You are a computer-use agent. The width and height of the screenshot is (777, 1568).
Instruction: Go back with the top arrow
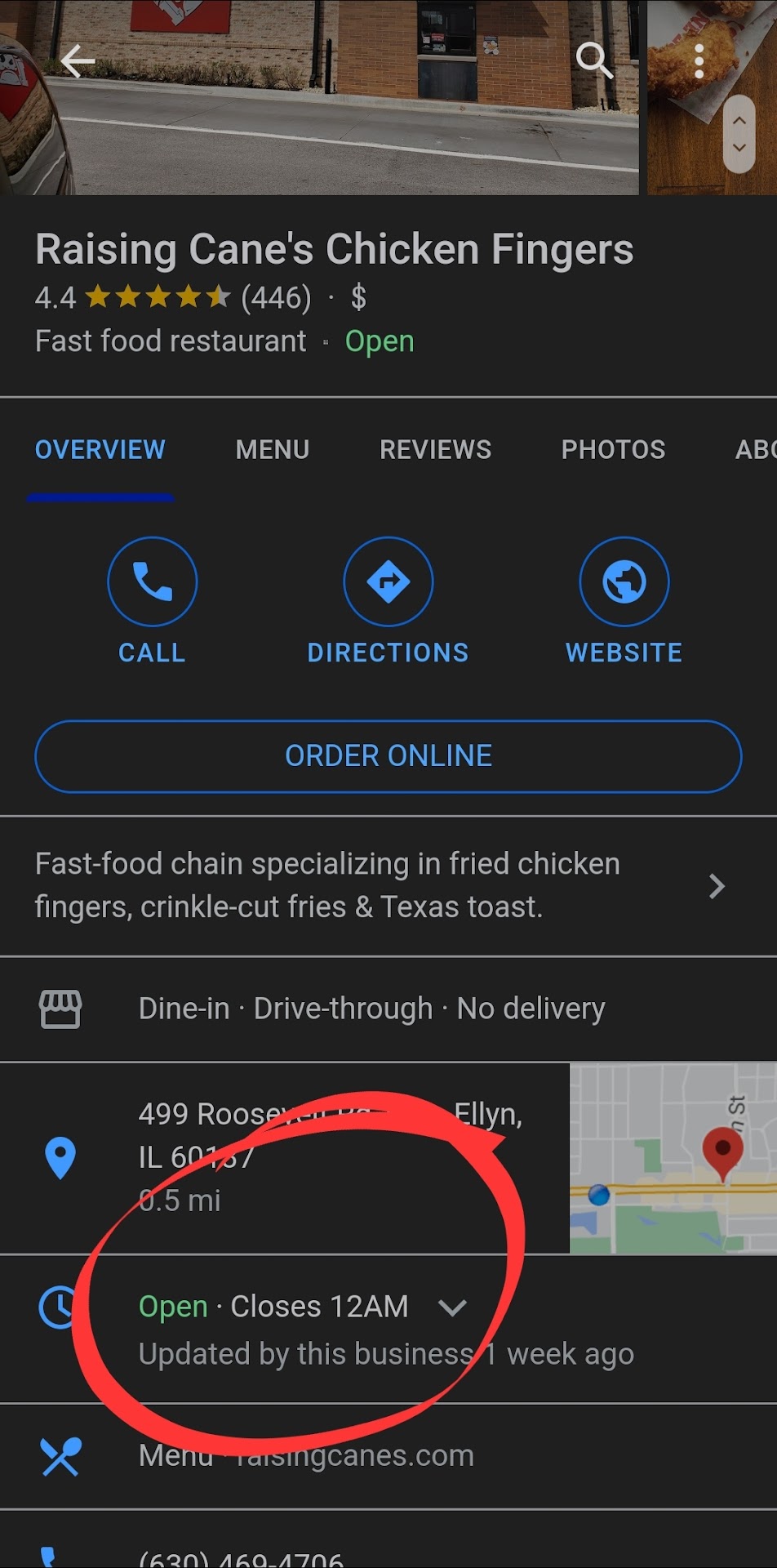pyautogui.click(x=78, y=61)
